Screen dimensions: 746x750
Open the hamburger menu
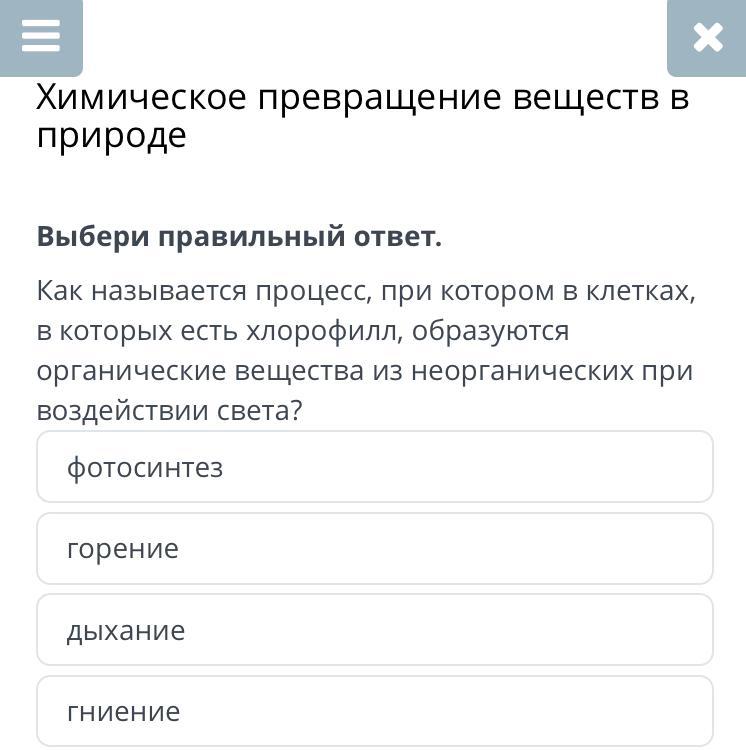[x=41, y=37]
